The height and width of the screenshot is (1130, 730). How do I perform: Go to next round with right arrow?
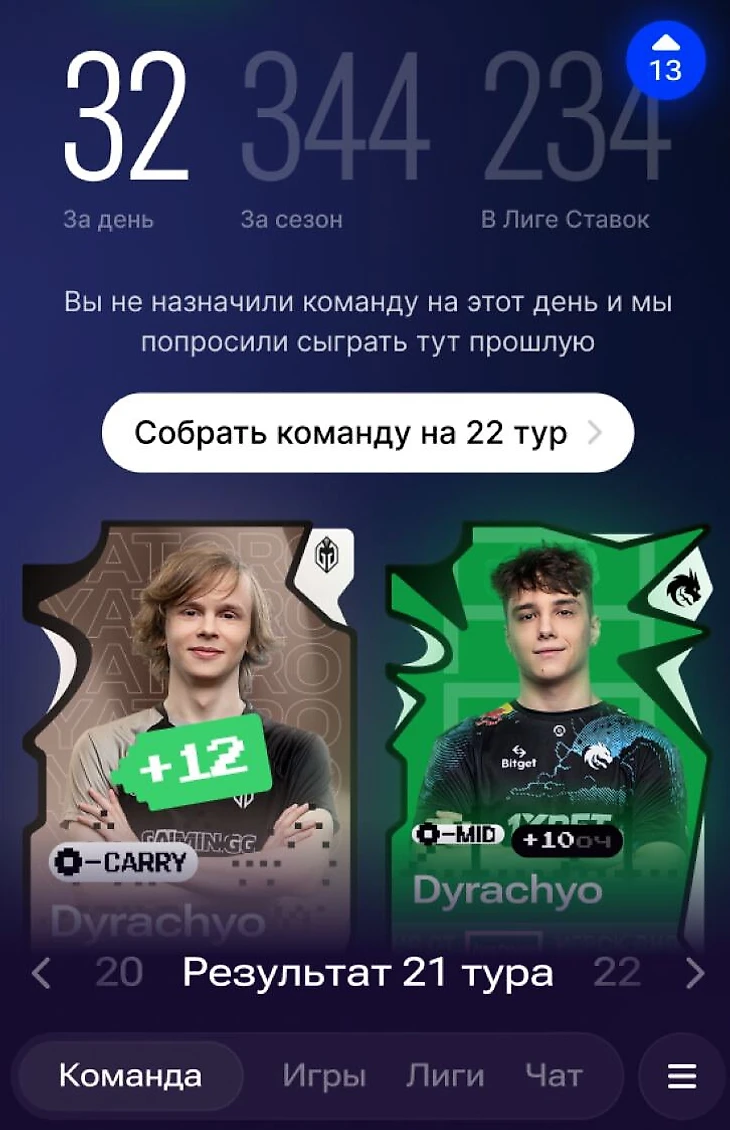(x=695, y=972)
